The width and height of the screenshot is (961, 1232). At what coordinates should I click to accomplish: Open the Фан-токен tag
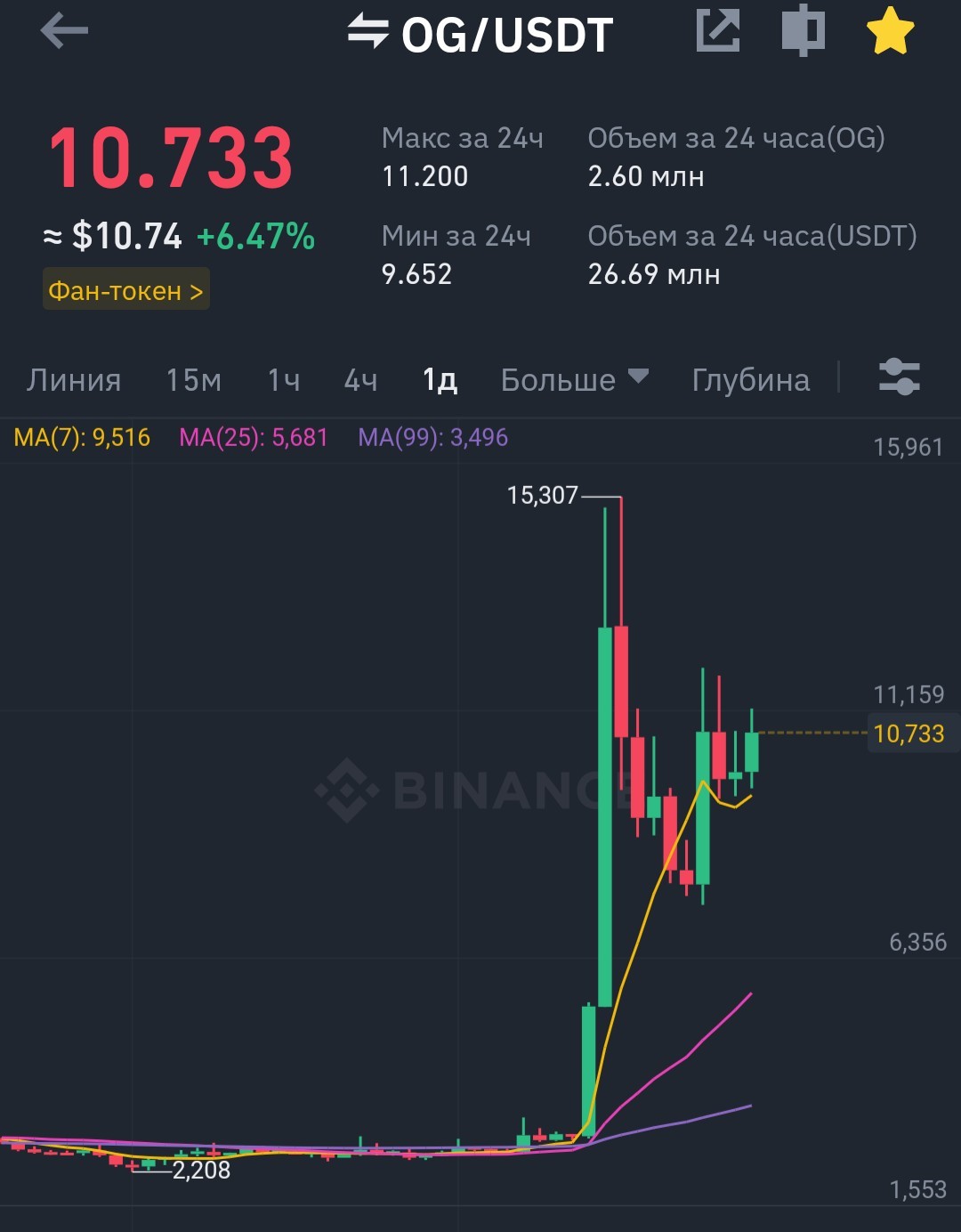[x=126, y=290]
